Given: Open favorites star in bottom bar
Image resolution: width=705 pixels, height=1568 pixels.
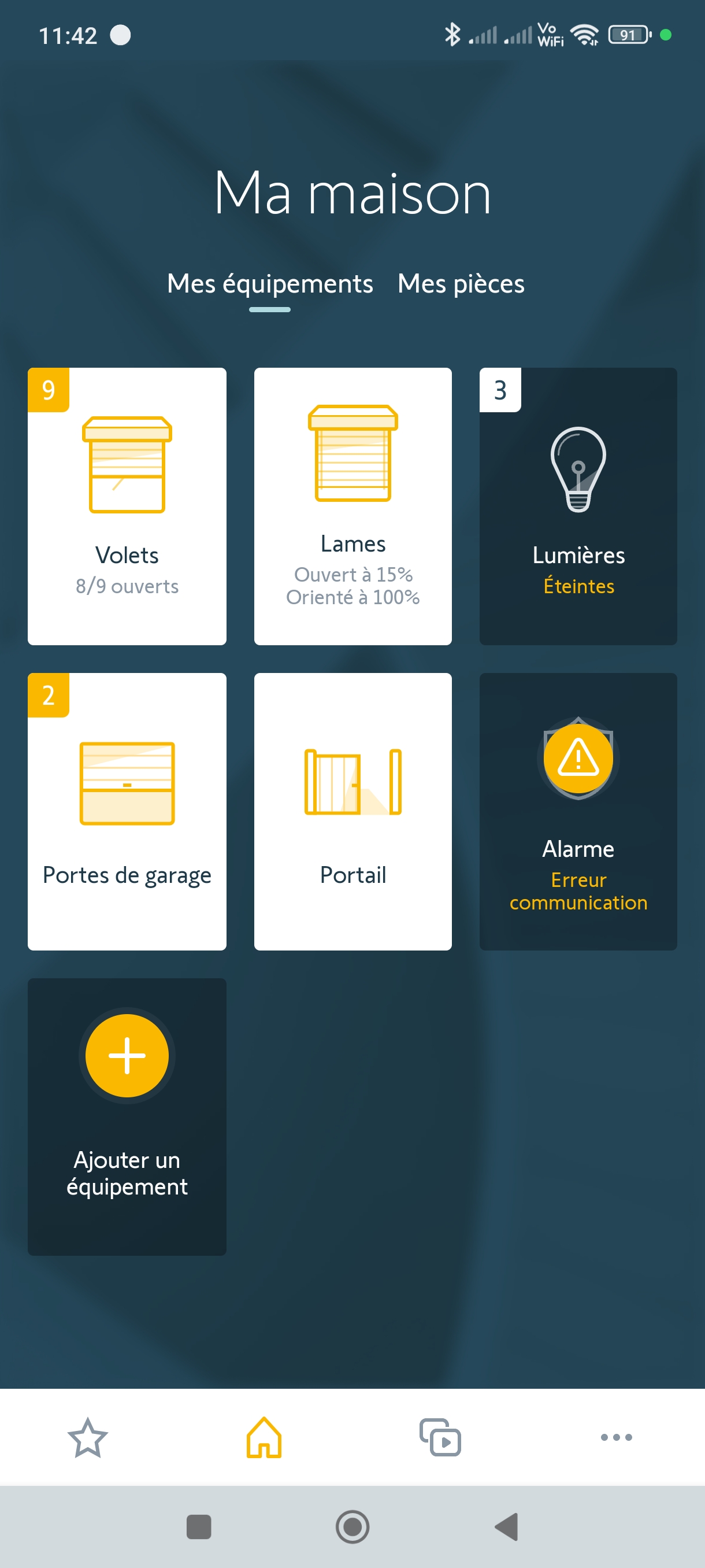Looking at the screenshot, I should click(x=88, y=1438).
